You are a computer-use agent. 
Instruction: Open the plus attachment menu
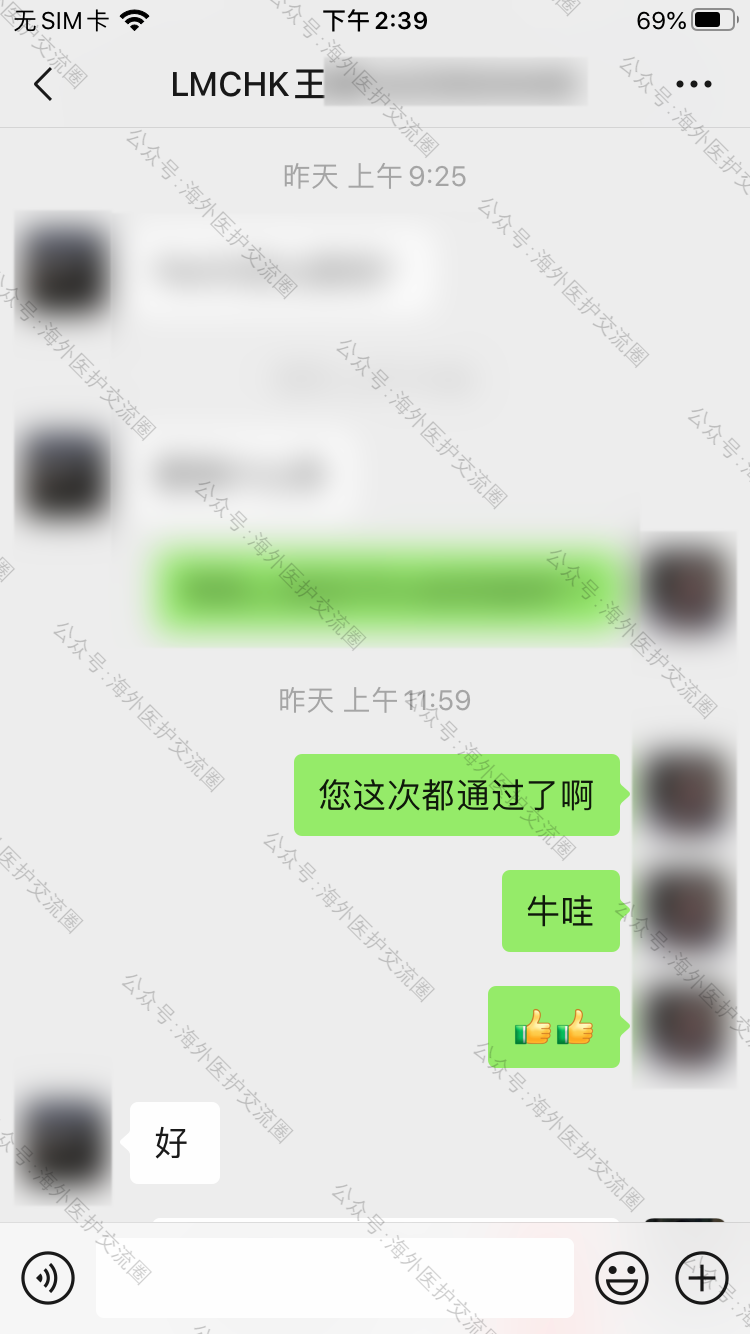point(702,1277)
